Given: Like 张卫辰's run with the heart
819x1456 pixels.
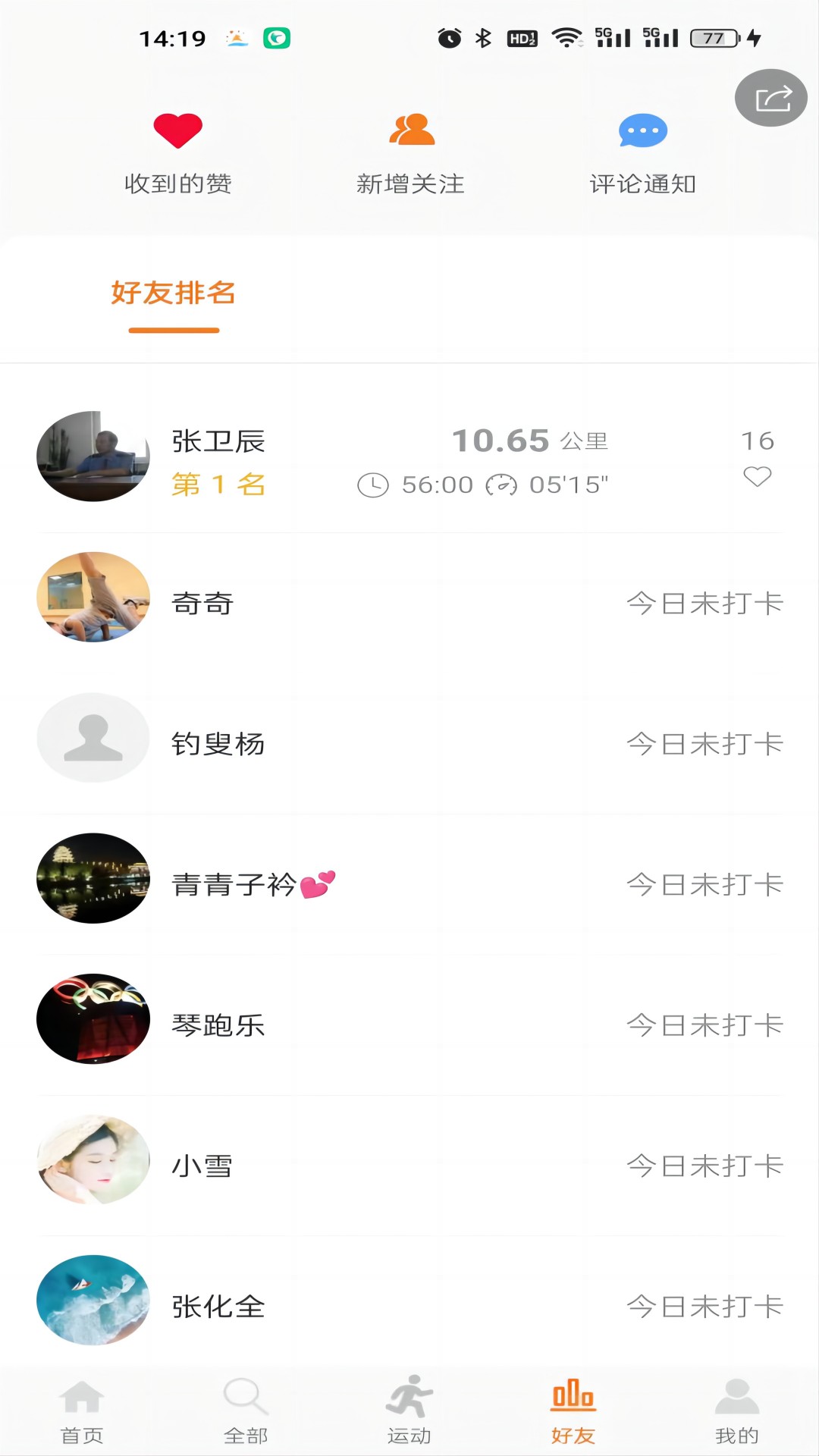Looking at the screenshot, I should tap(757, 476).
